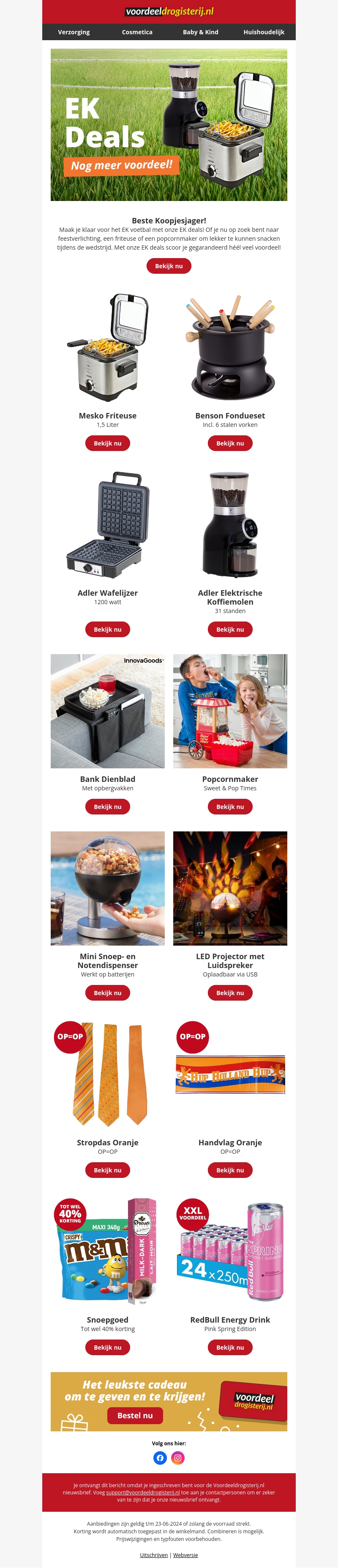Open the Instagram profile
Viewport: 338px width, 1568px height.
tap(177, 1457)
